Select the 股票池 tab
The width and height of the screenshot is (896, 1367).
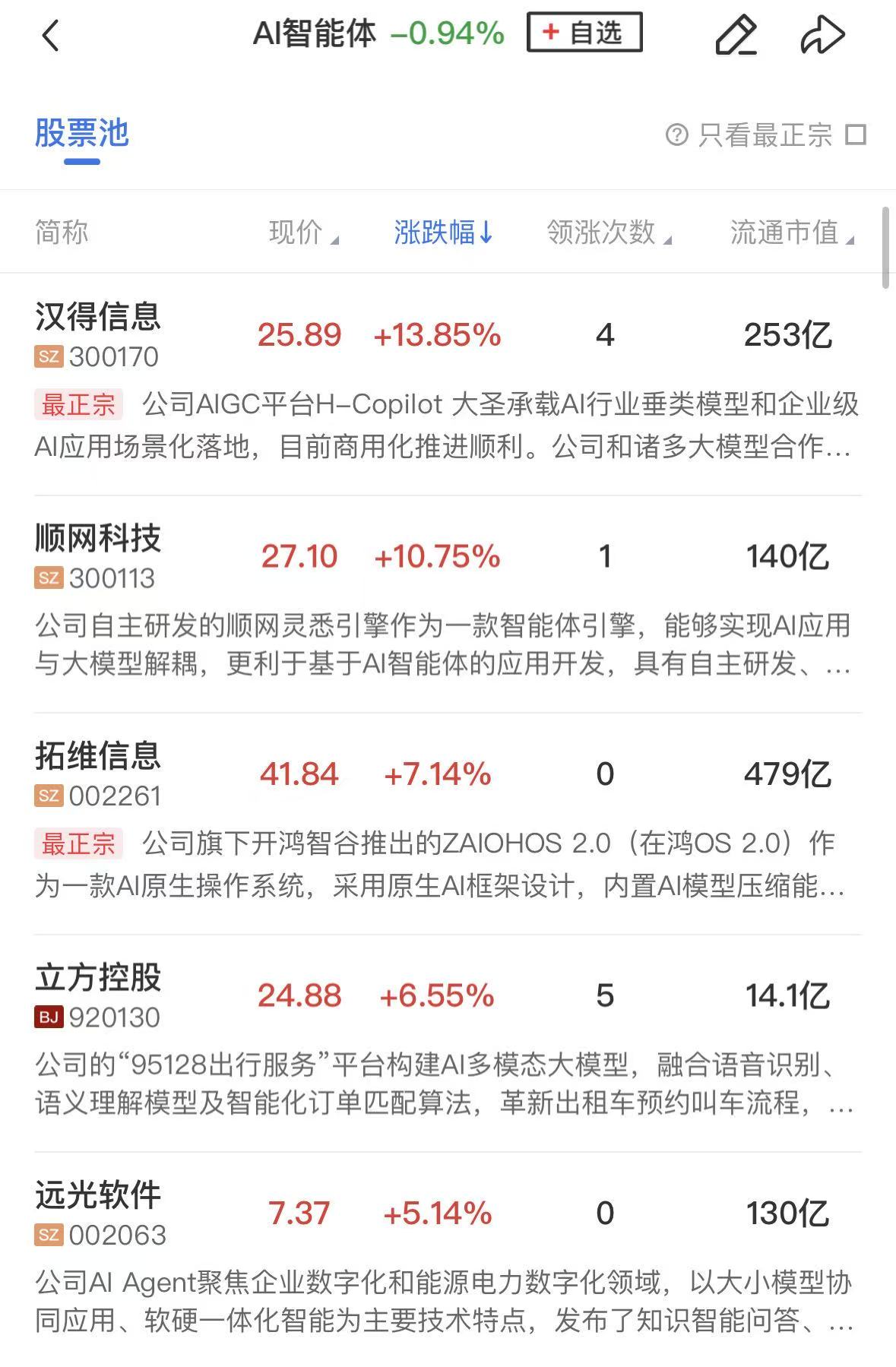[x=81, y=134]
